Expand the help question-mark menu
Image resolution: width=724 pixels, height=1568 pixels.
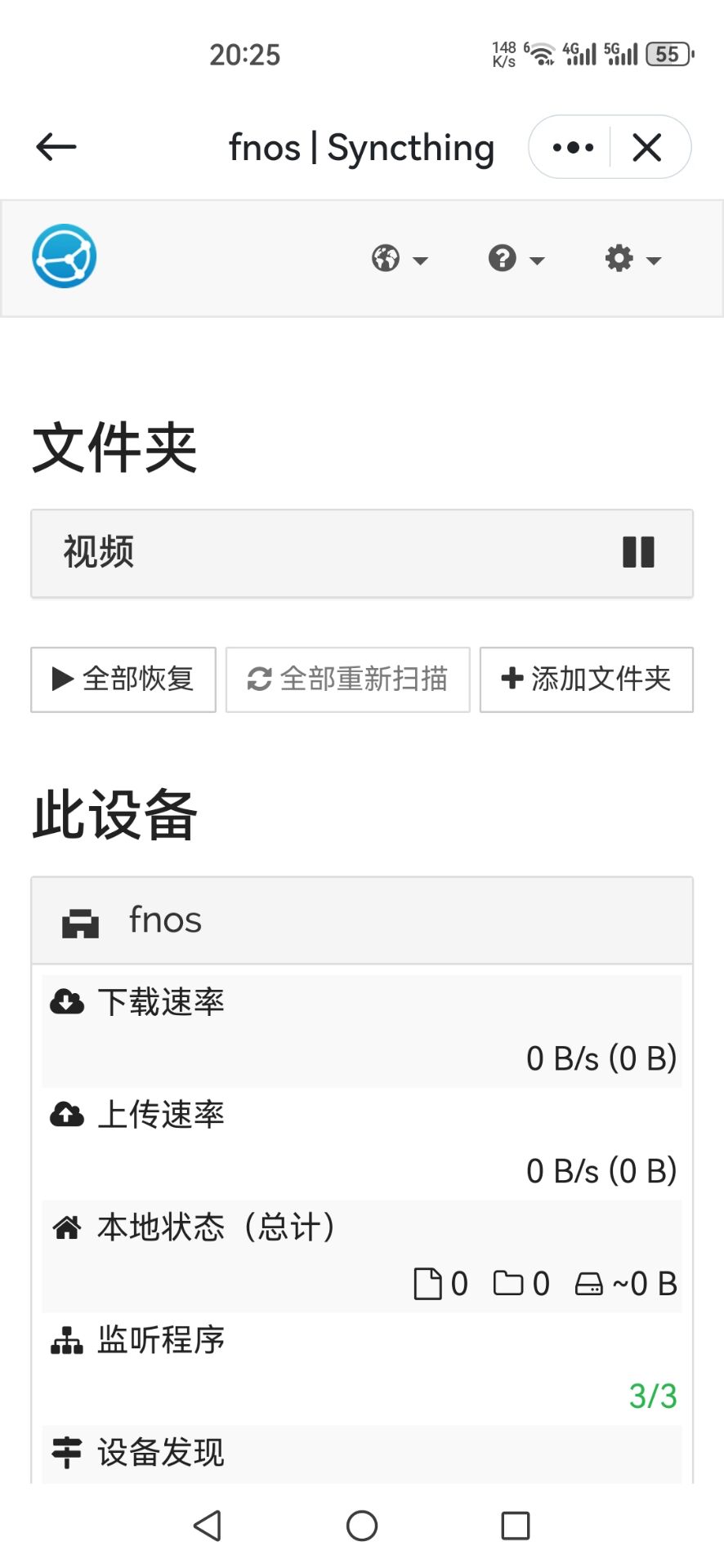[x=516, y=260]
